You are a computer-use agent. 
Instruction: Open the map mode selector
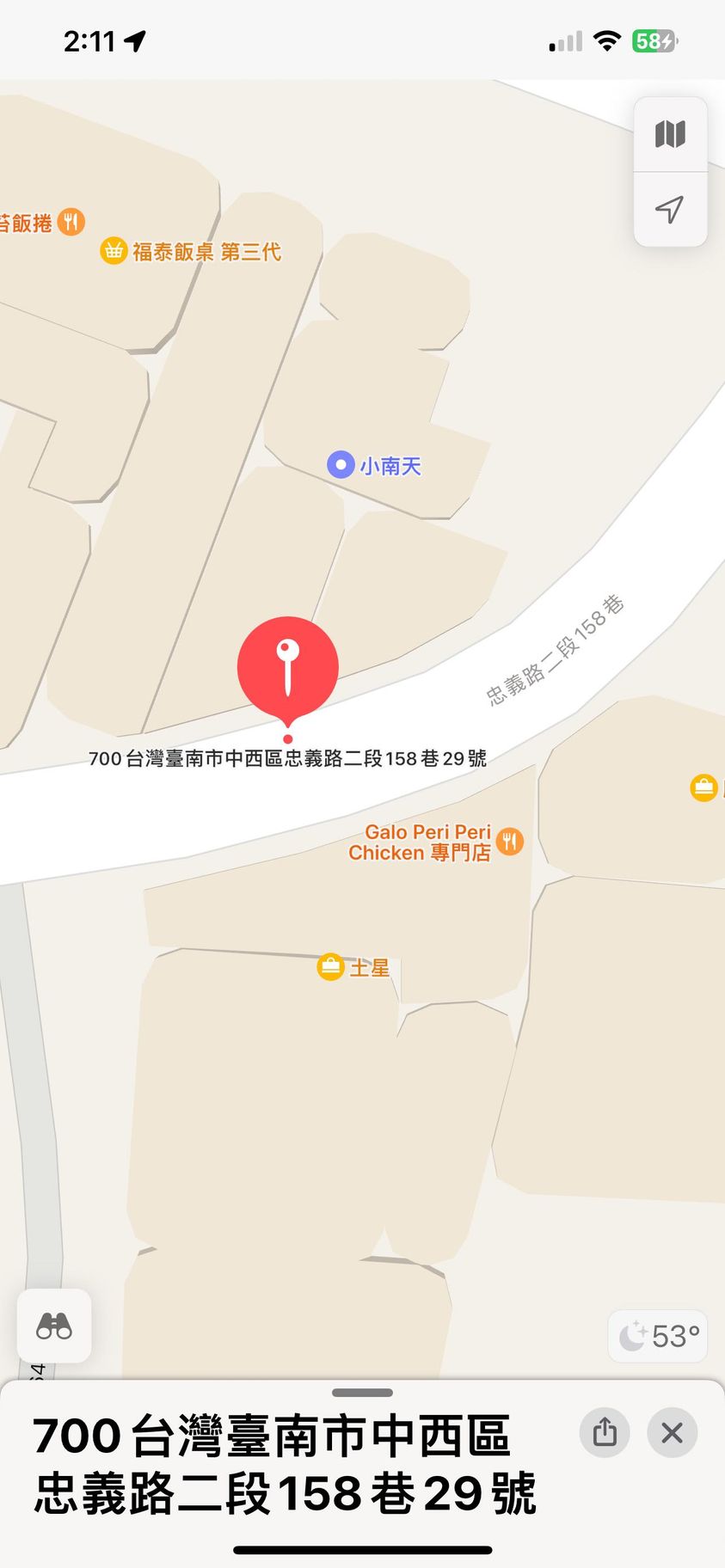pyautogui.click(x=670, y=134)
